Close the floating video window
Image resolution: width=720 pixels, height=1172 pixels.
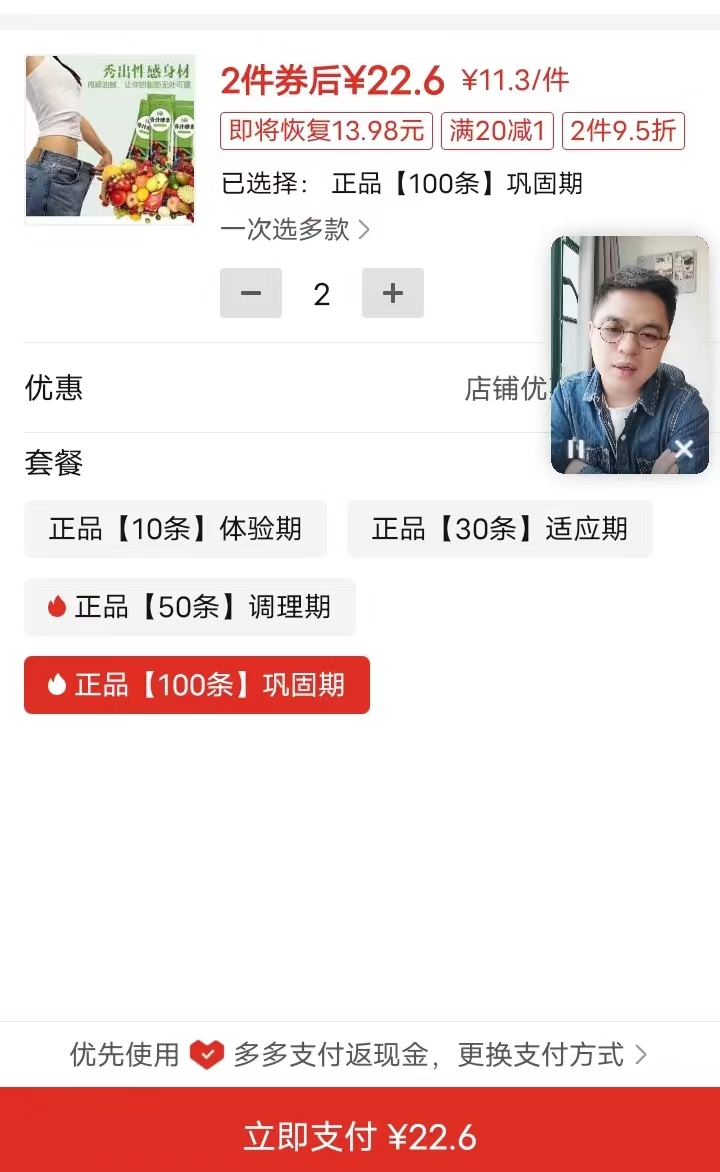point(683,448)
